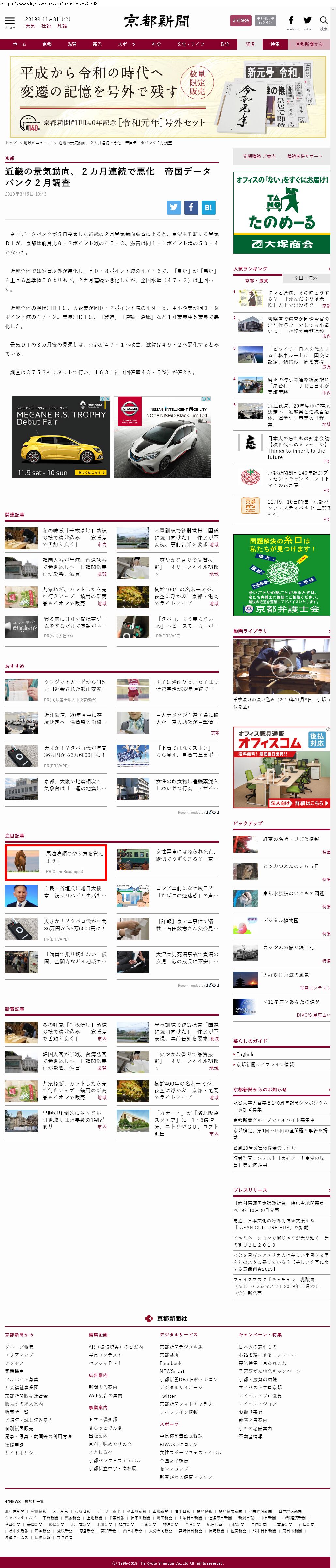Open the 京都新聞ライフライン情報 link

265,1064
